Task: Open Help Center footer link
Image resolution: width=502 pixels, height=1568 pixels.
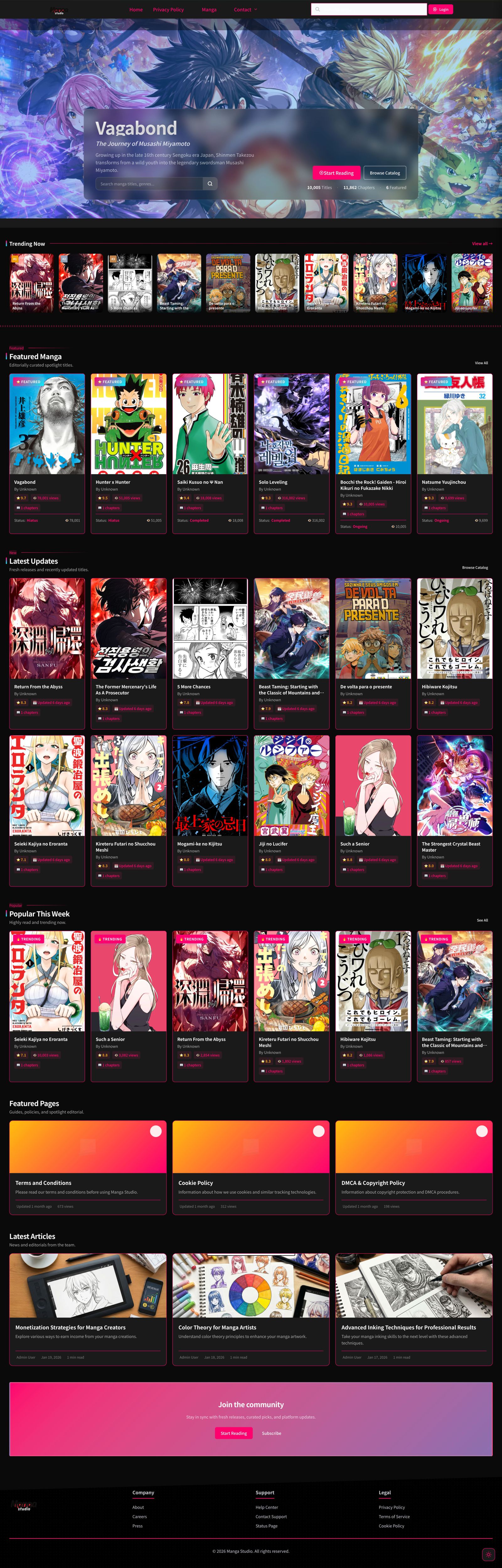Action: (x=266, y=1507)
